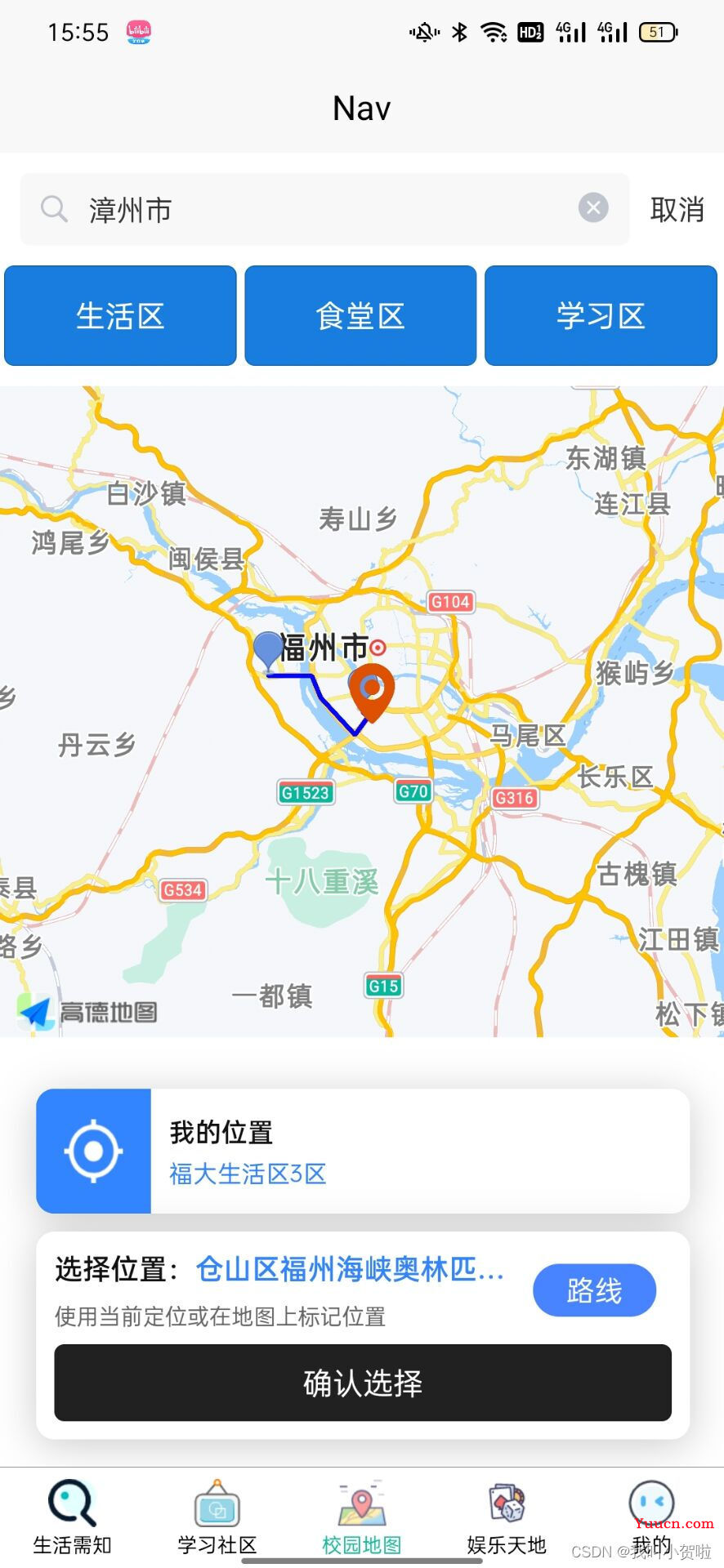Select the 生活区 button
Image resolution: width=724 pixels, height=1568 pixels.
tap(120, 315)
